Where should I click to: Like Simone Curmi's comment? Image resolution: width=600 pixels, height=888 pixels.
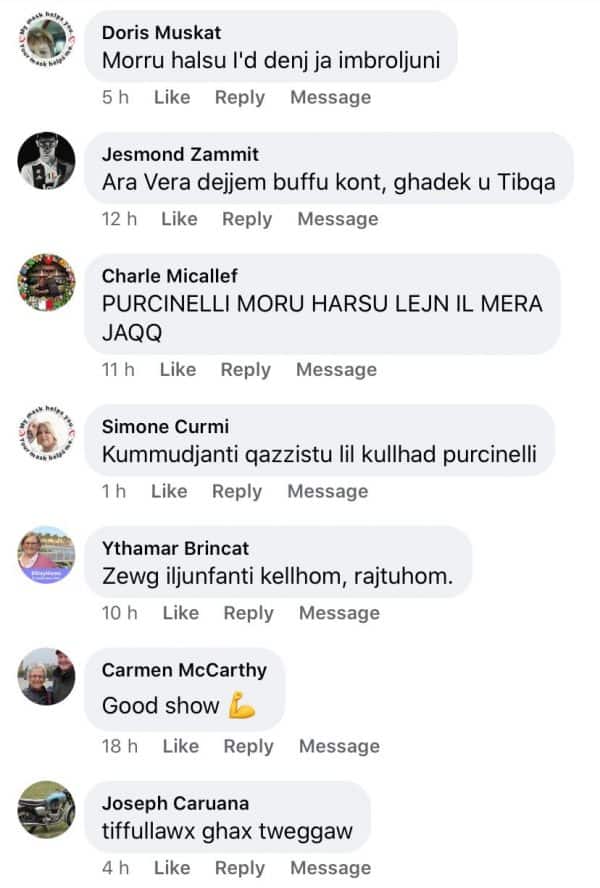169,491
